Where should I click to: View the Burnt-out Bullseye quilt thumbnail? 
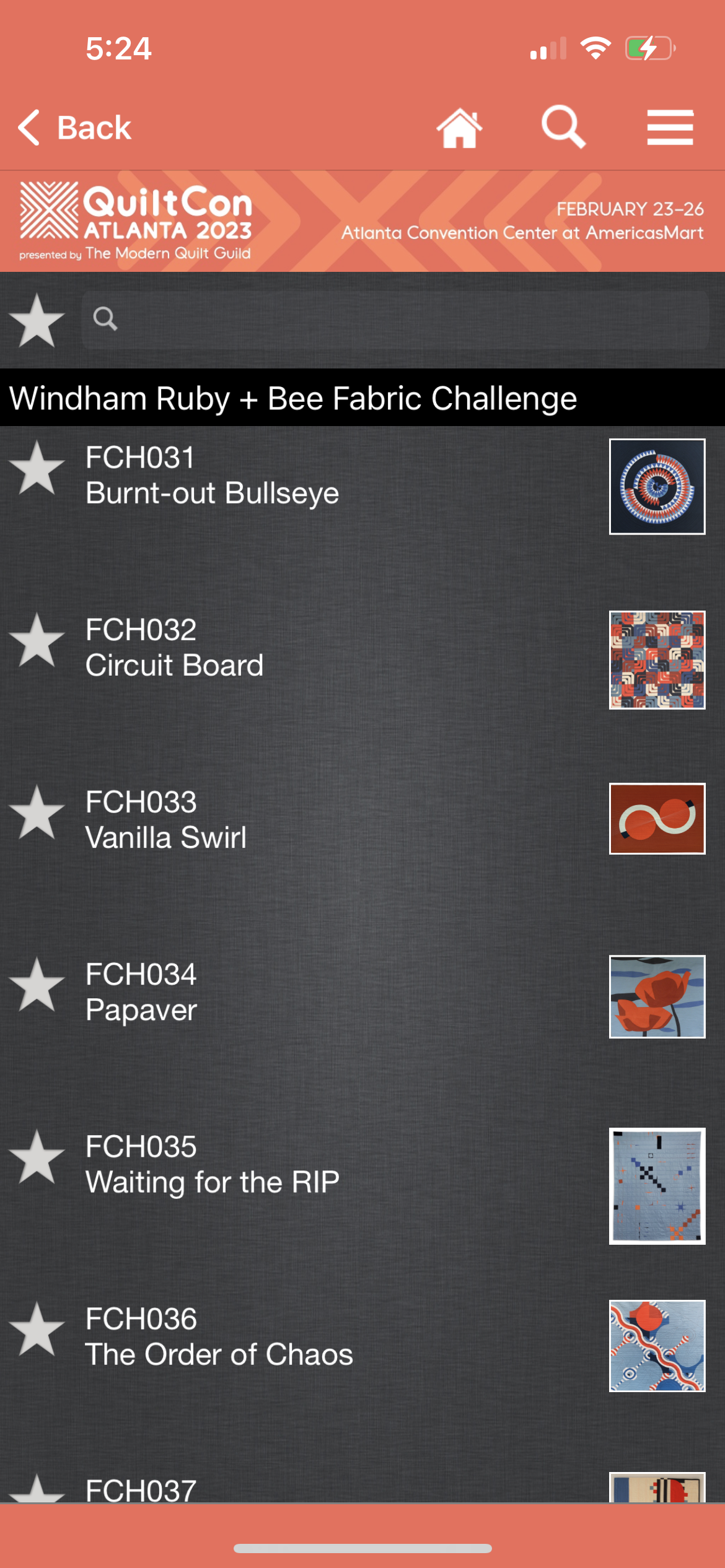tap(657, 487)
